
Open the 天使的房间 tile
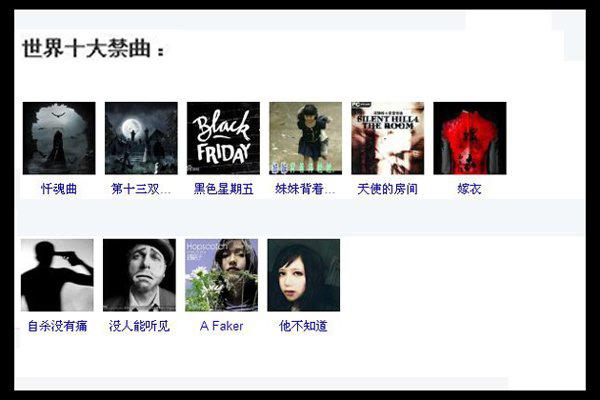[387, 138]
